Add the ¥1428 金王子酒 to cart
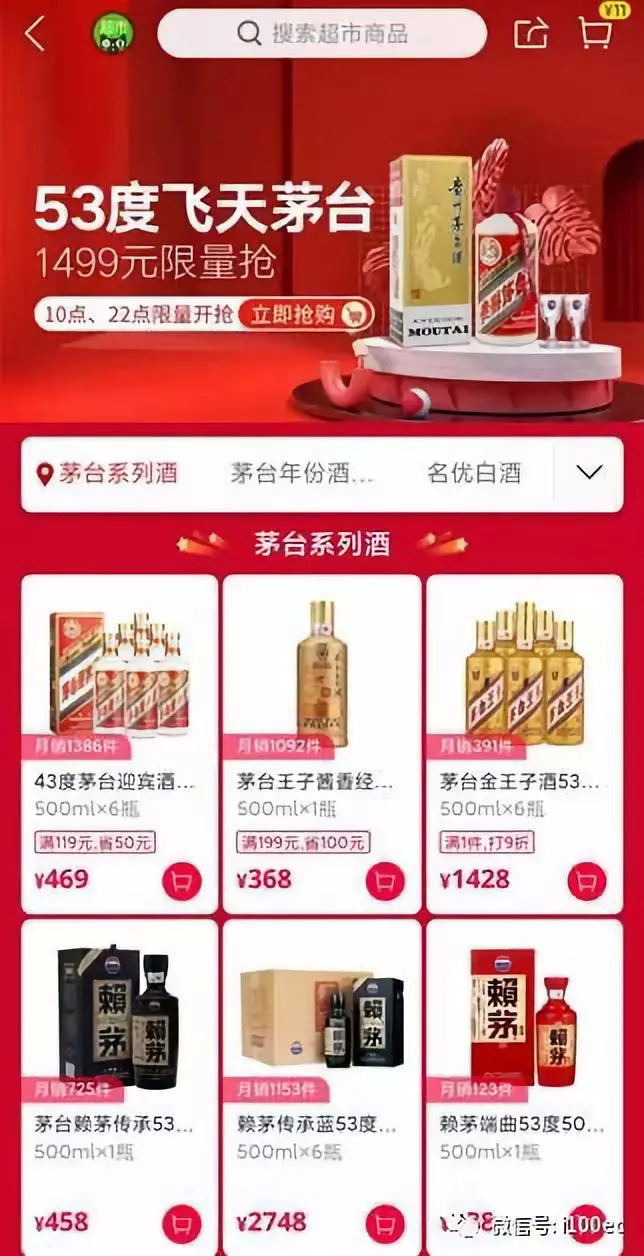 [587, 881]
